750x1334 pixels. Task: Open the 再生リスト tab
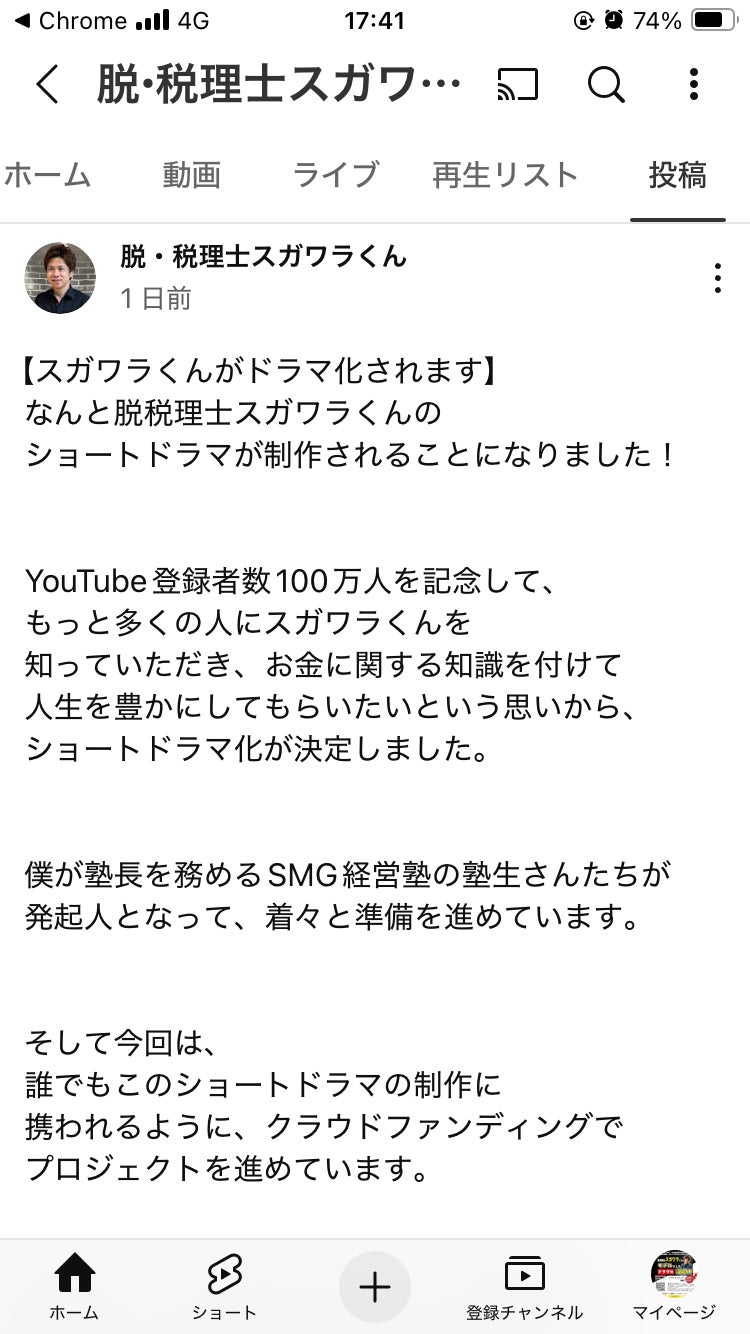point(505,176)
